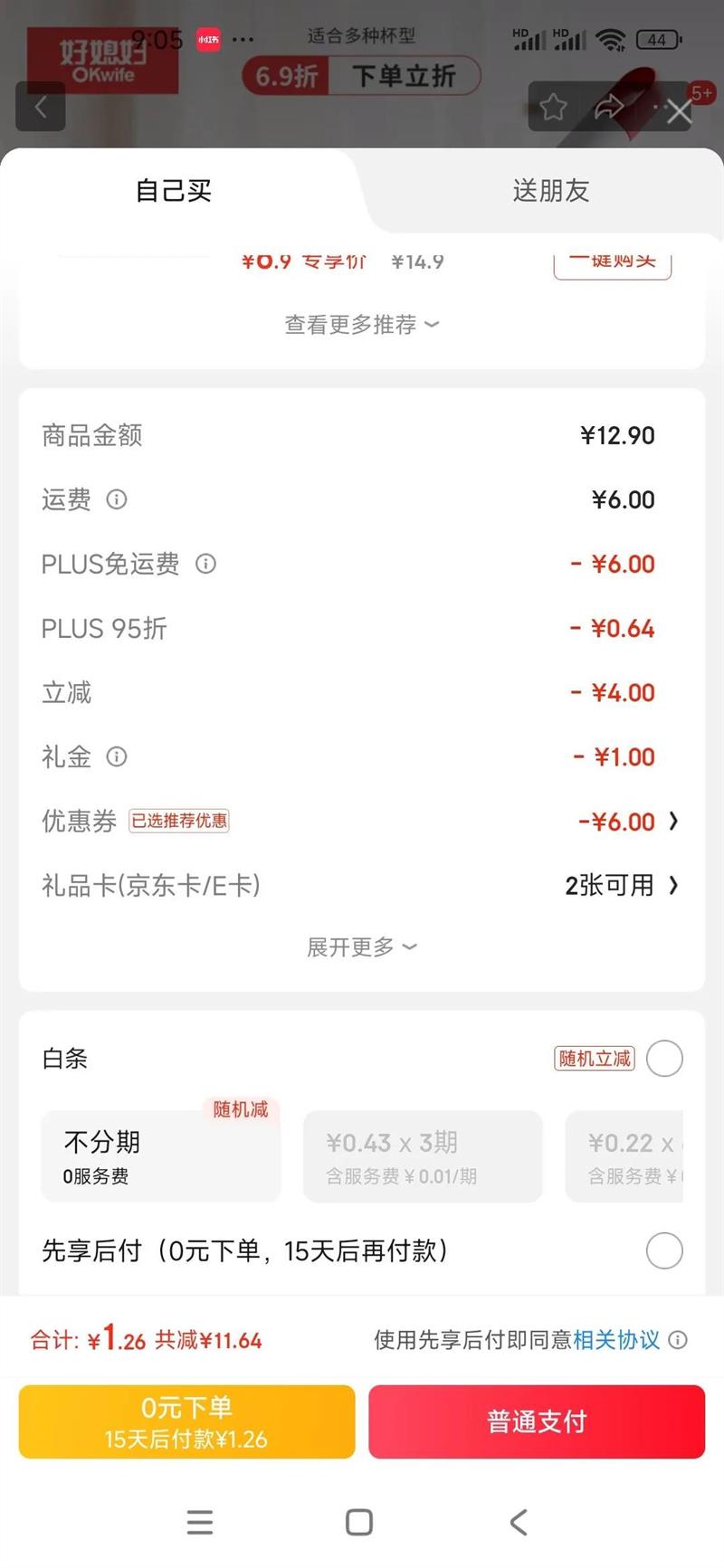Screen dimensions: 724x1568
Task: Open recent apps from the navigation bar
Action: click(x=200, y=1522)
